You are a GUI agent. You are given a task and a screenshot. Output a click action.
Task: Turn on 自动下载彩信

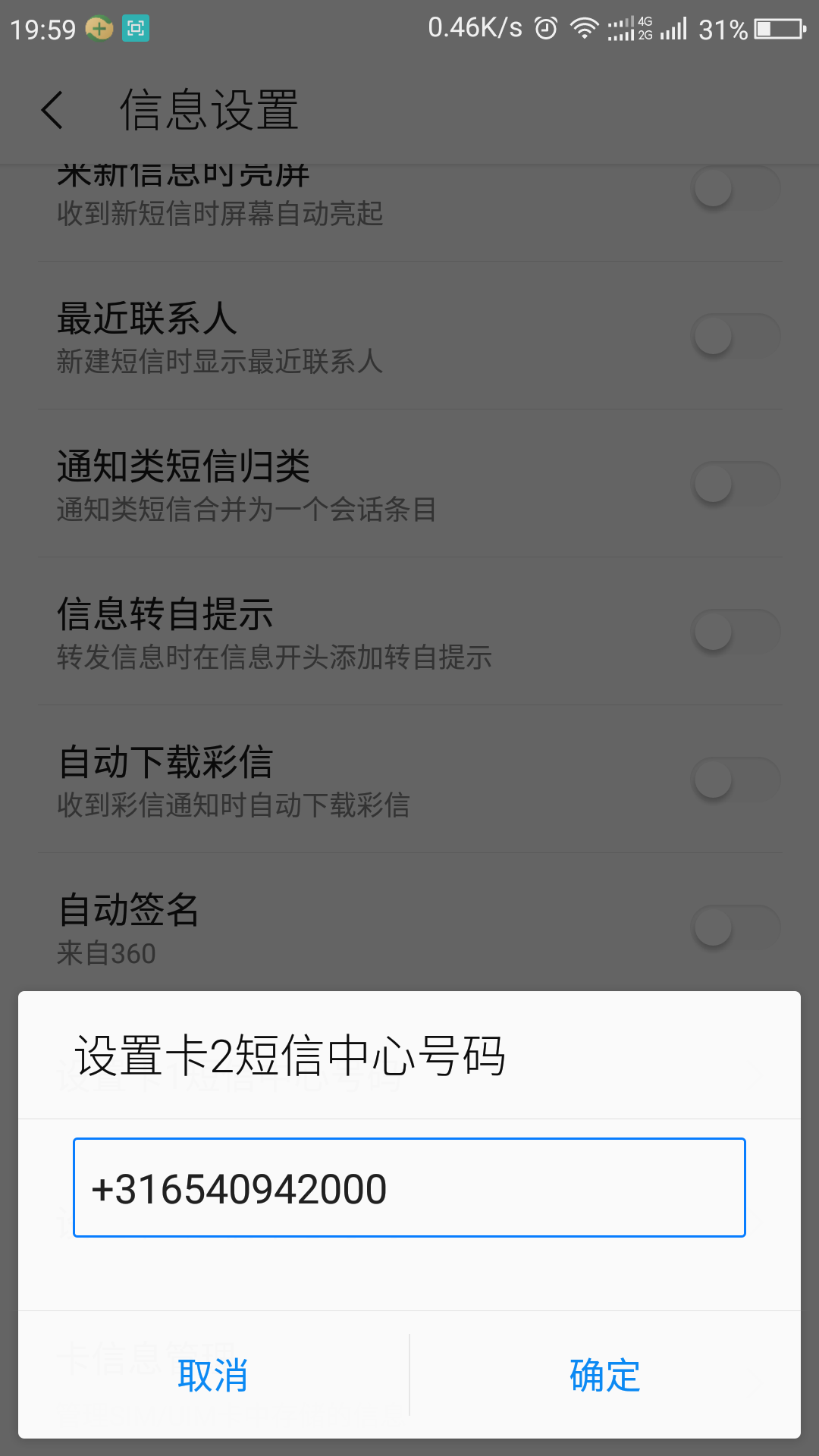(734, 778)
